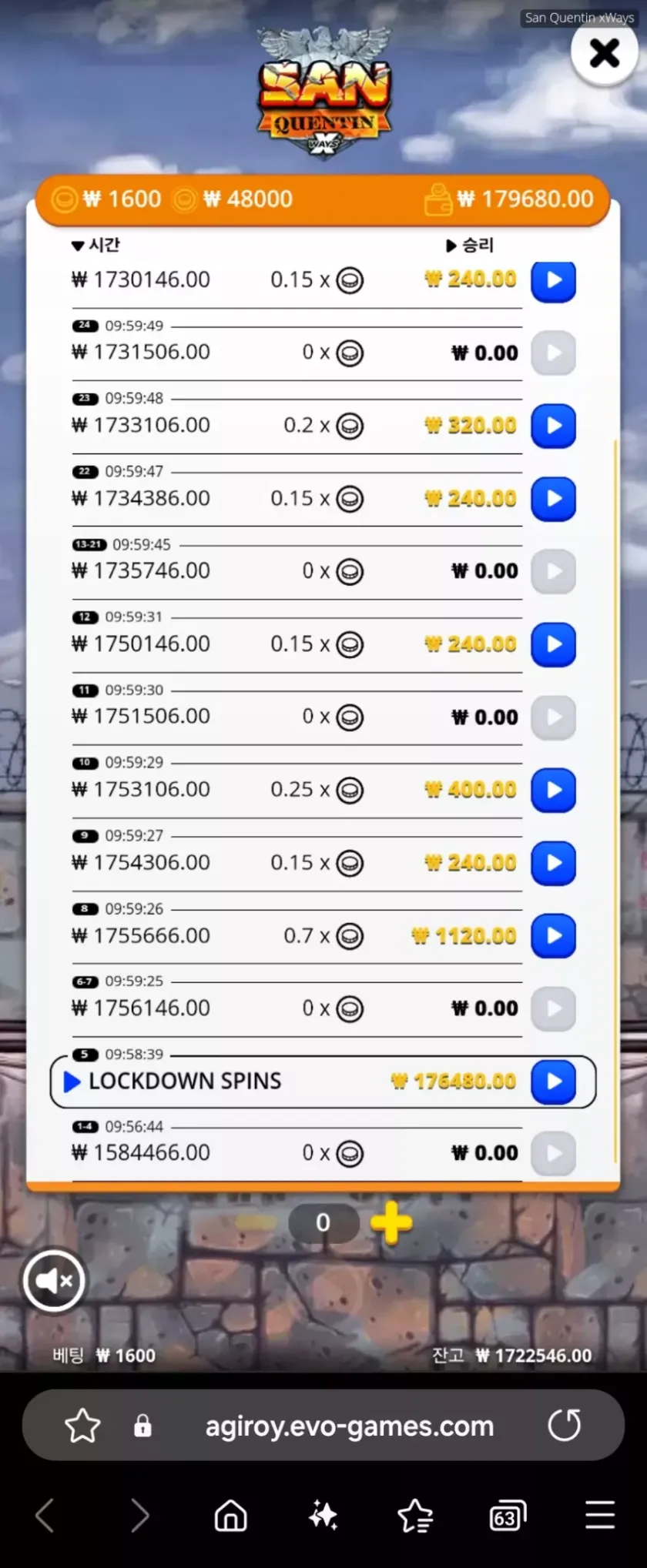
Task: Reload the agiroy.evo-games.com page
Action: [564, 1426]
